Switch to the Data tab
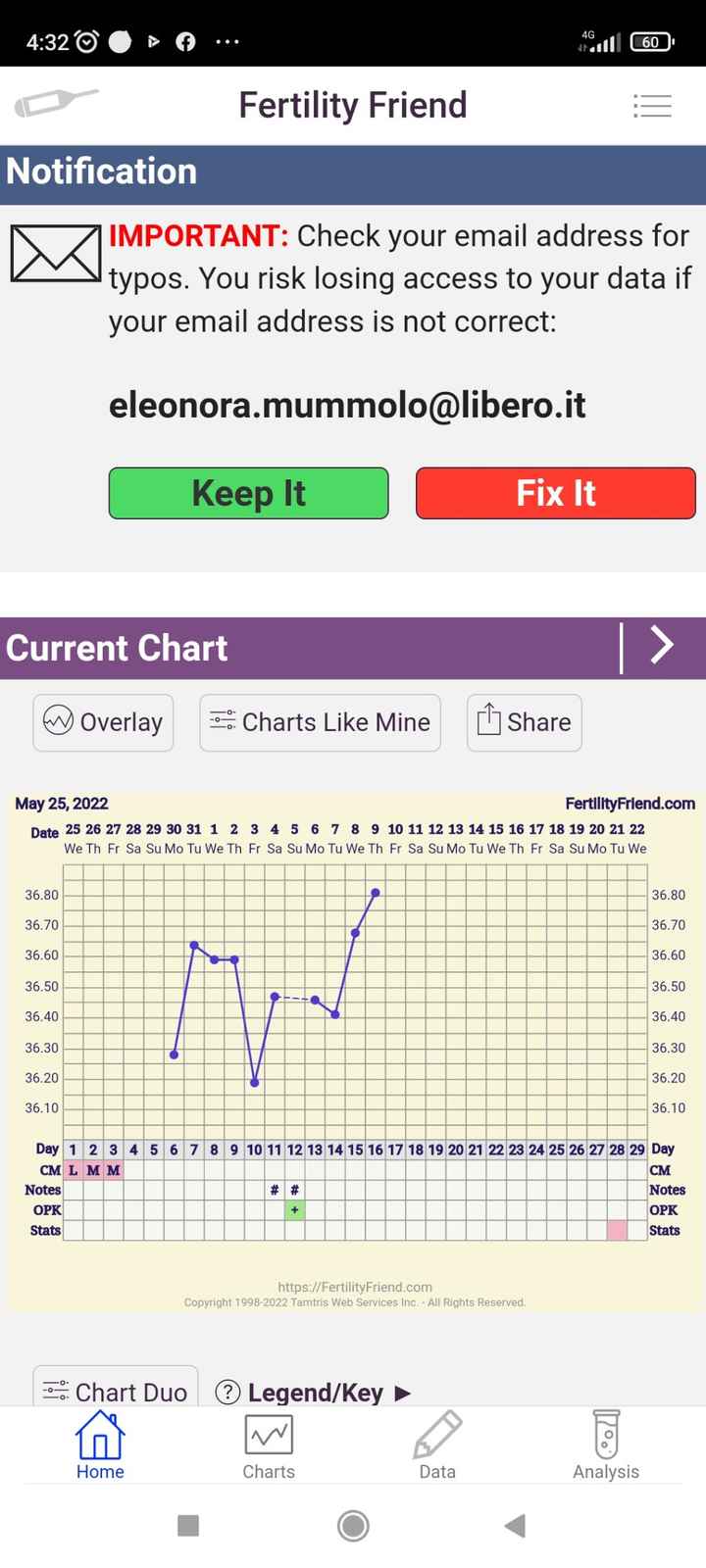Viewport: 706px width, 1568px height. (x=437, y=1445)
